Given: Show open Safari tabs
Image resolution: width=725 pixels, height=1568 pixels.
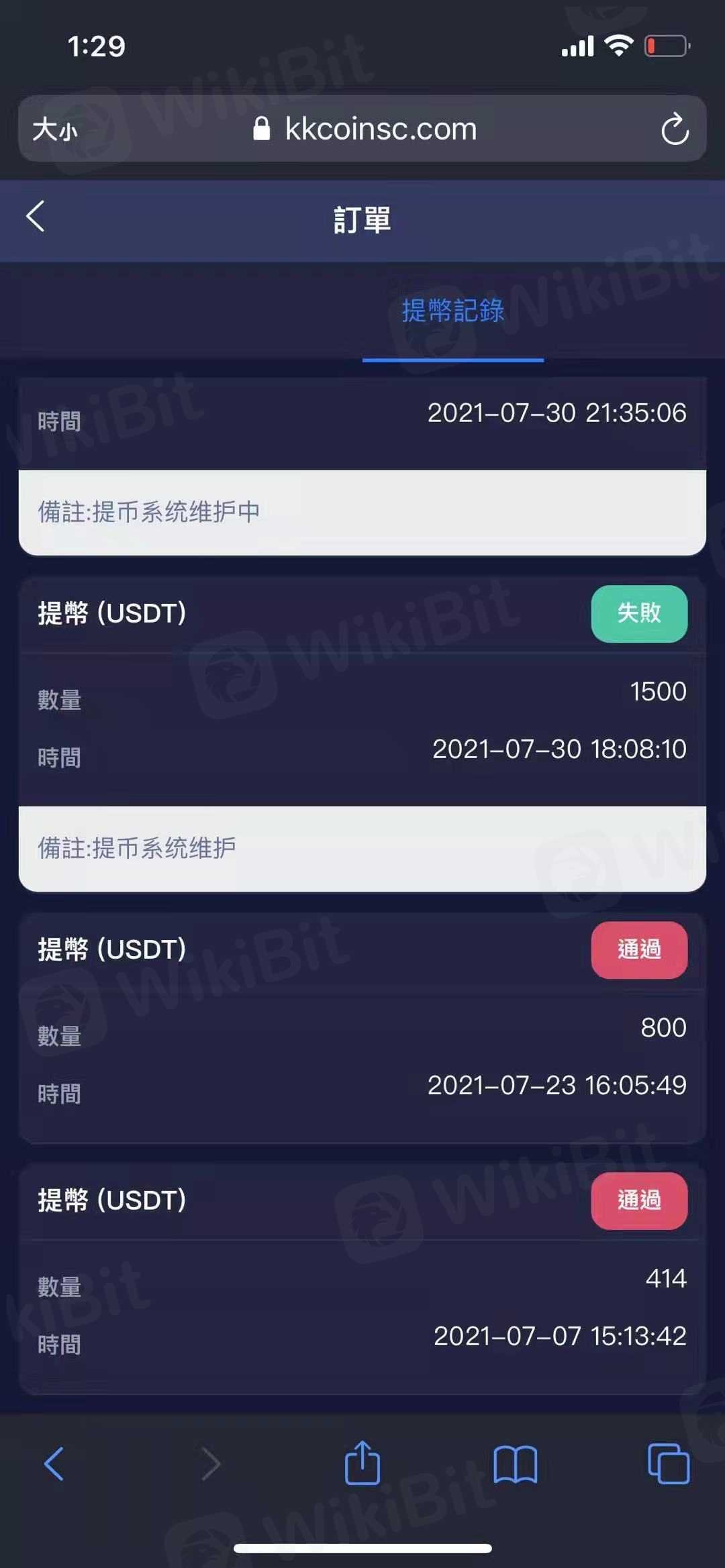Looking at the screenshot, I should [x=668, y=1463].
